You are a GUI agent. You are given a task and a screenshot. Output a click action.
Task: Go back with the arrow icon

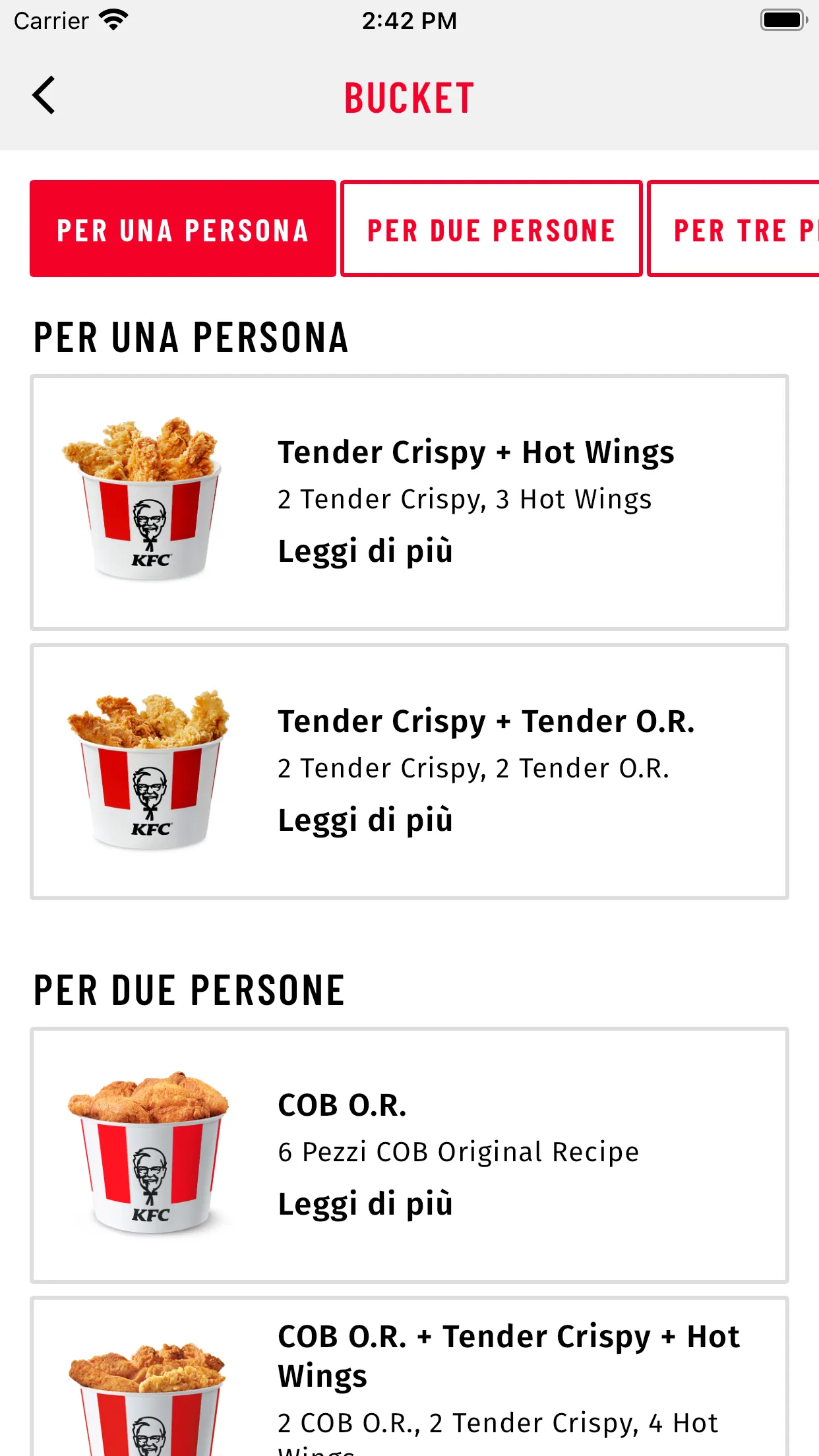[44, 96]
